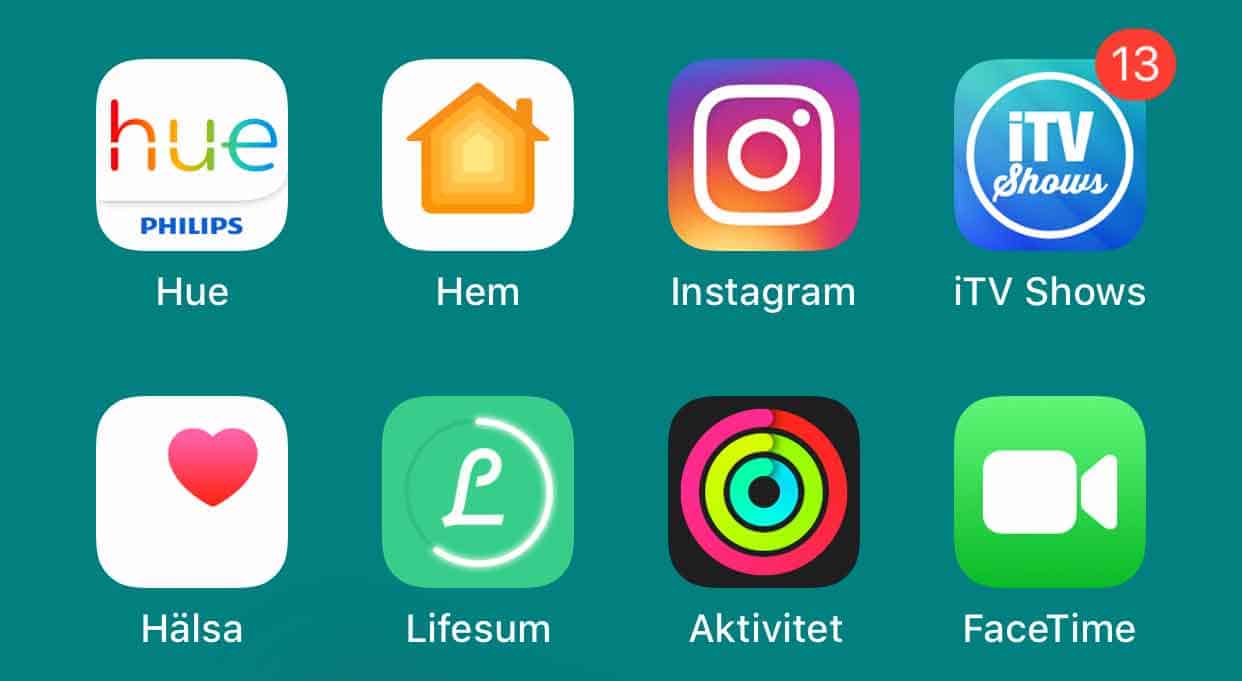
Task: Launch the Hem home app
Action: [478, 154]
